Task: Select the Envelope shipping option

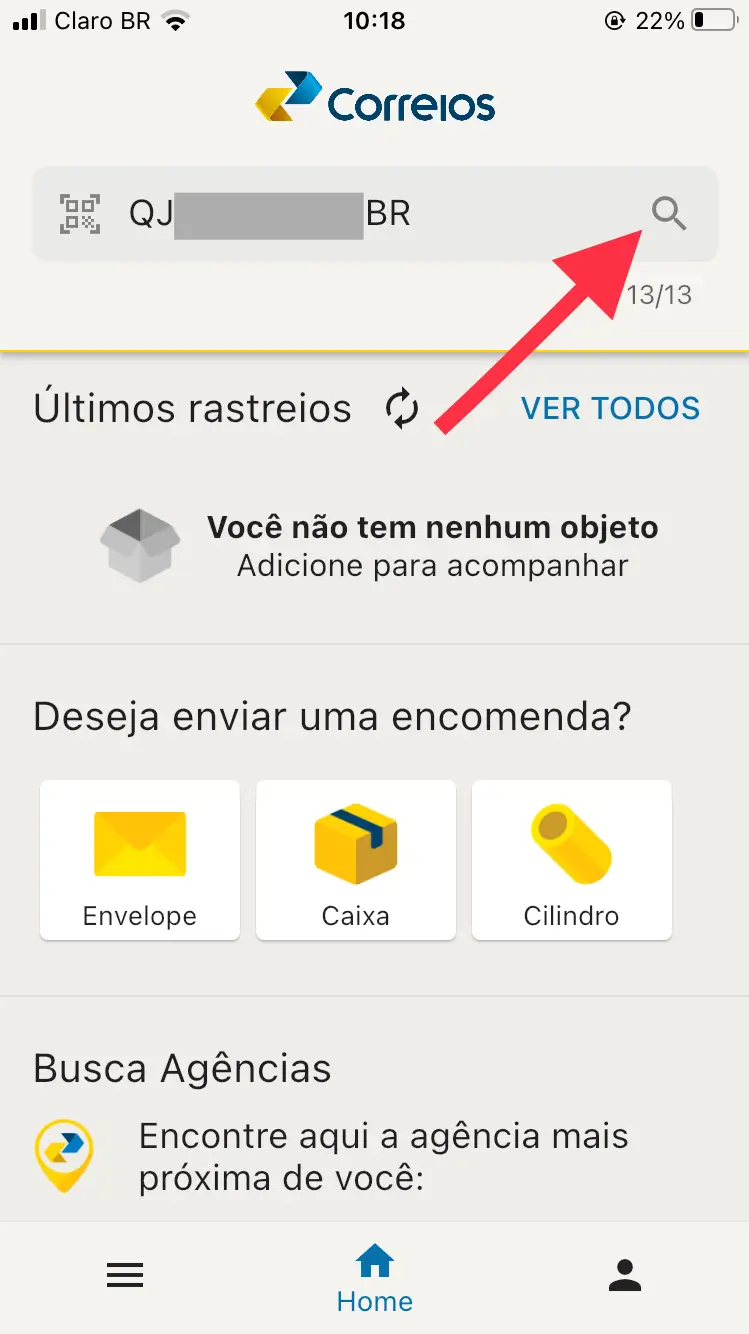Action: 139,860
